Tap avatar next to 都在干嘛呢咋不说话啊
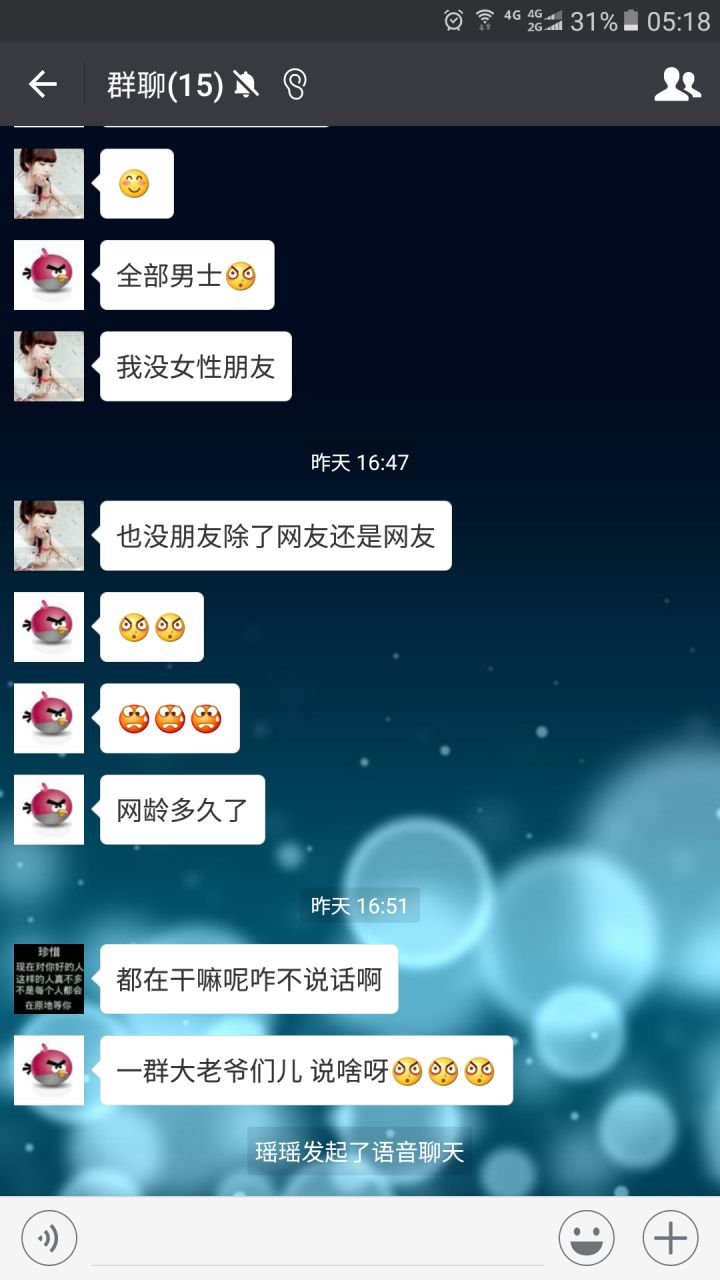This screenshot has width=720, height=1280. (x=49, y=979)
